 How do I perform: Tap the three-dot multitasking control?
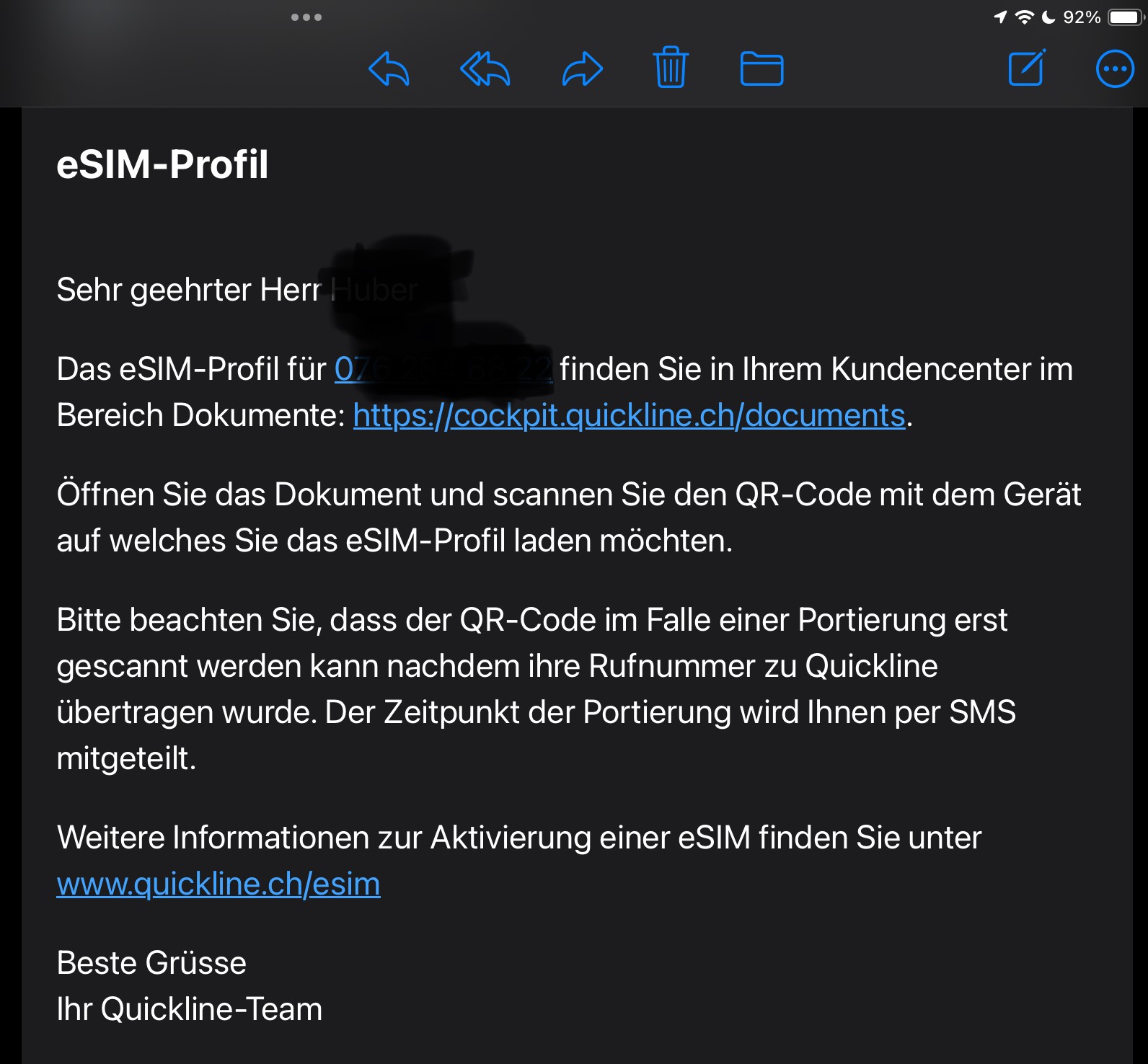[306, 17]
